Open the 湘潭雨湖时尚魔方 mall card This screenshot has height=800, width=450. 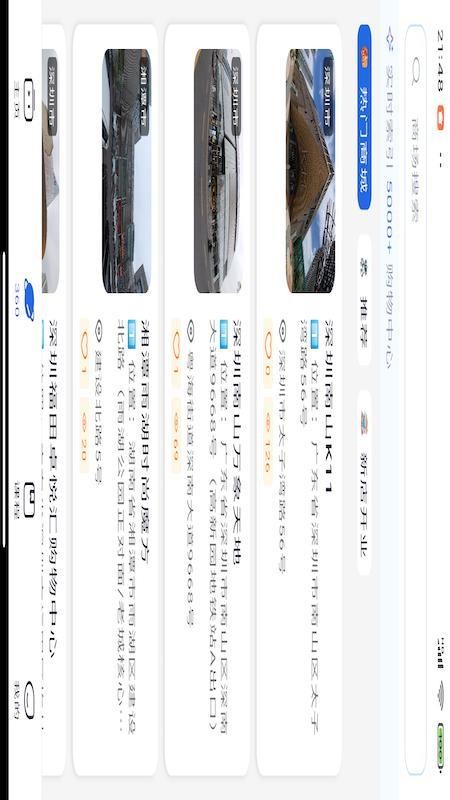pyautogui.click(x=115, y=399)
